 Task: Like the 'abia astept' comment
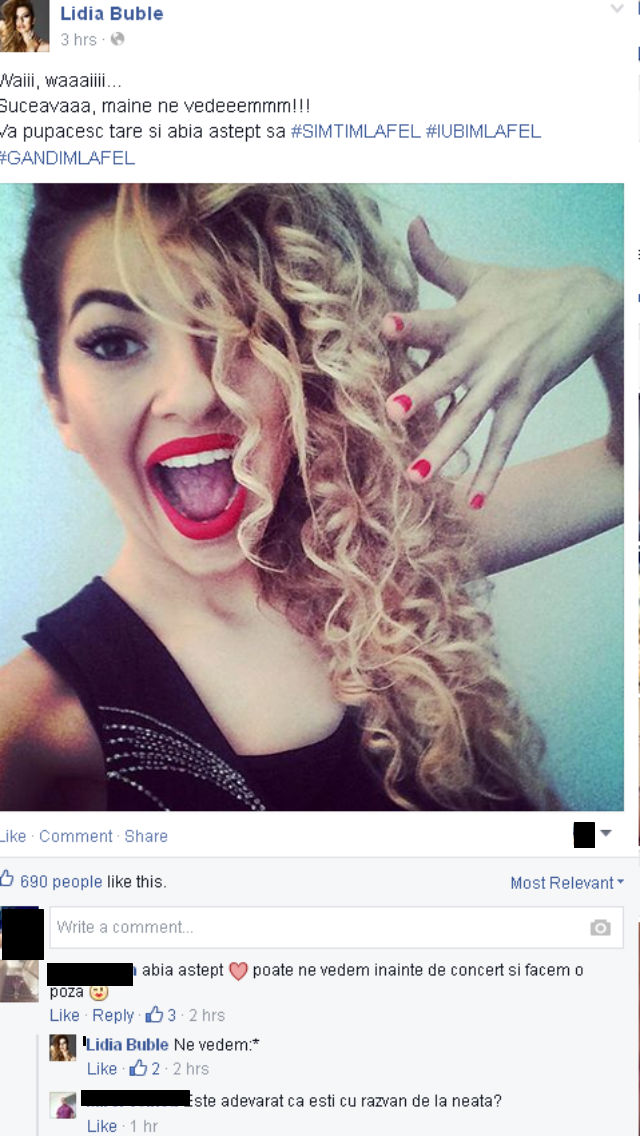coord(65,1015)
